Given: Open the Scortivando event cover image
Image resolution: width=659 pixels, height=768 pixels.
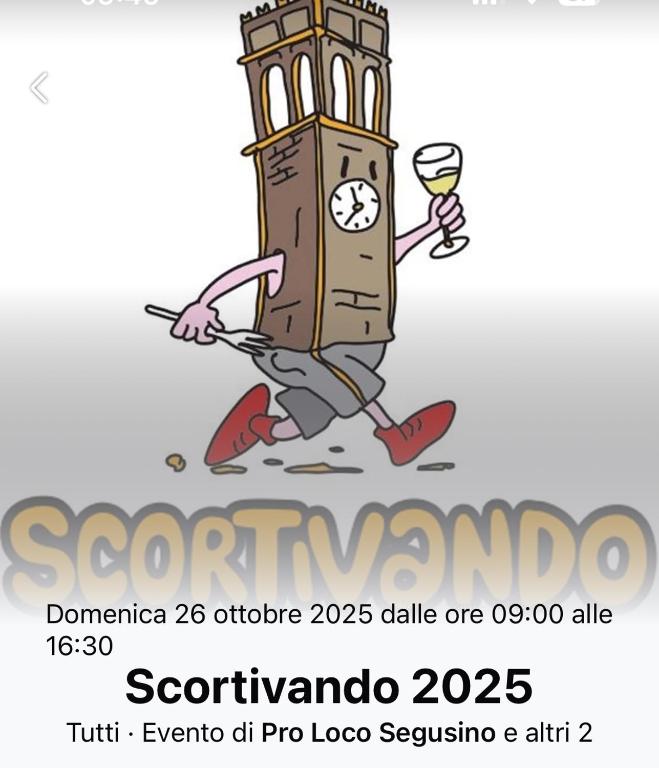Looking at the screenshot, I should point(330,300).
